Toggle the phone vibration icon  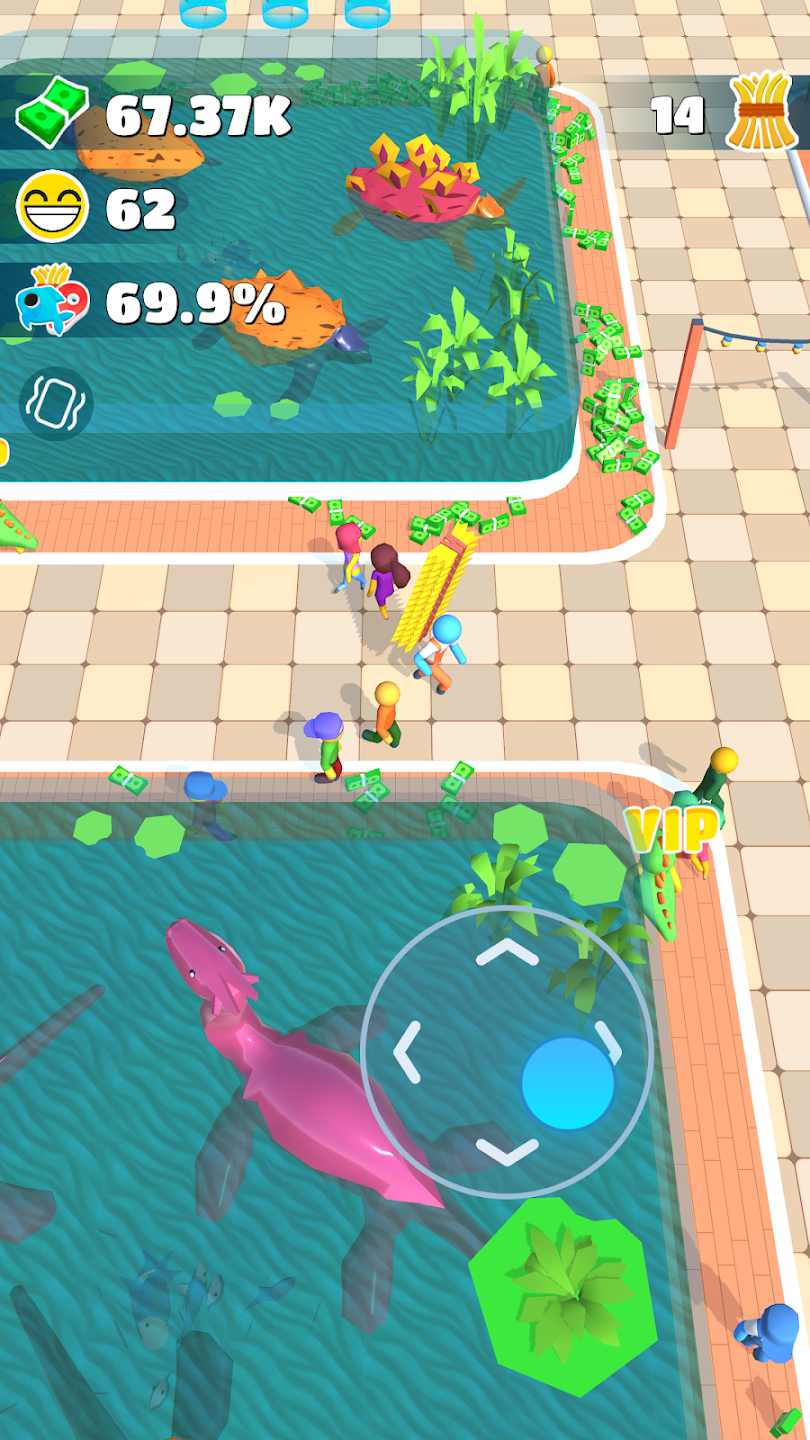[x=56, y=405]
